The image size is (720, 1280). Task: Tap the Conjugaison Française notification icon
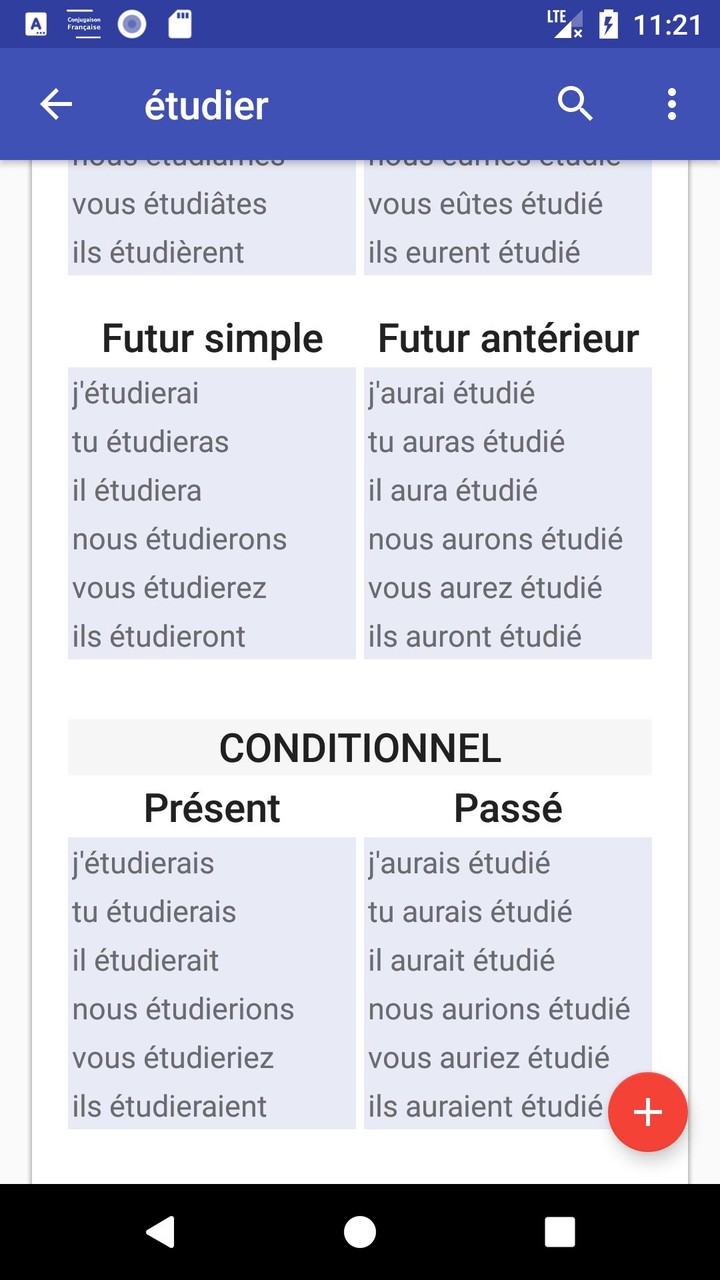pyautogui.click(x=83, y=21)
